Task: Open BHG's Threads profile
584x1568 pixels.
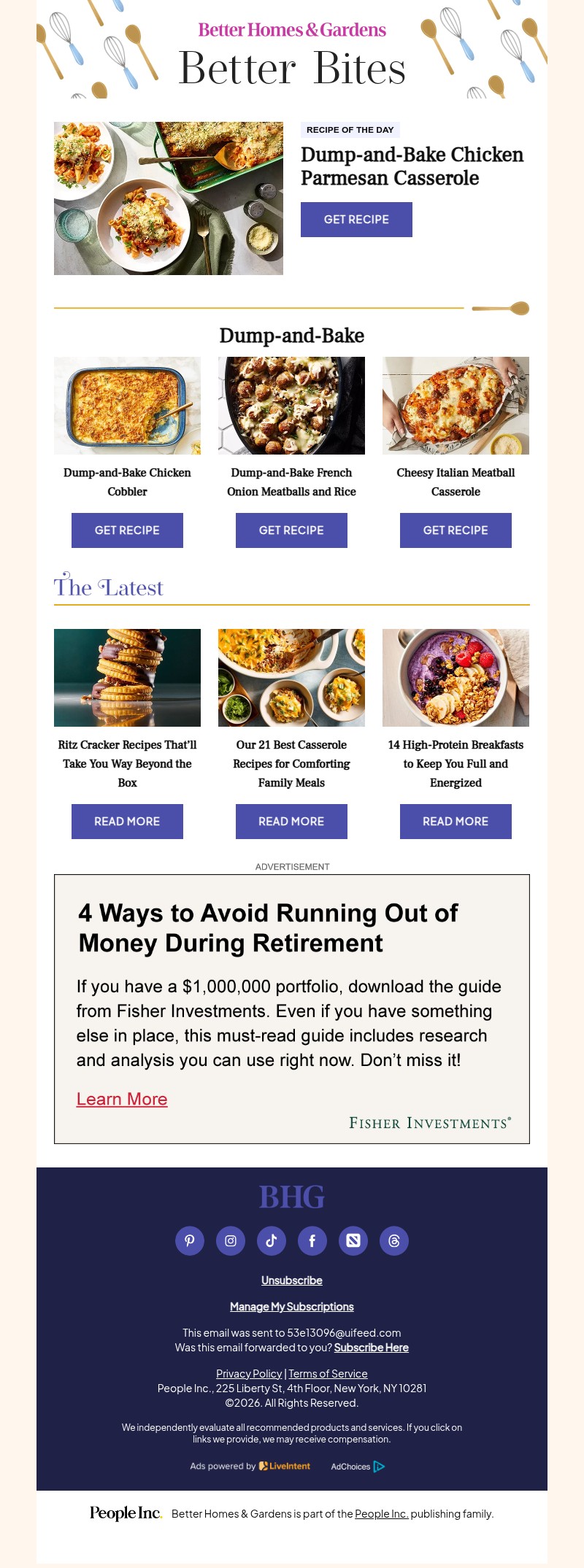Action: coord(394,1240)
